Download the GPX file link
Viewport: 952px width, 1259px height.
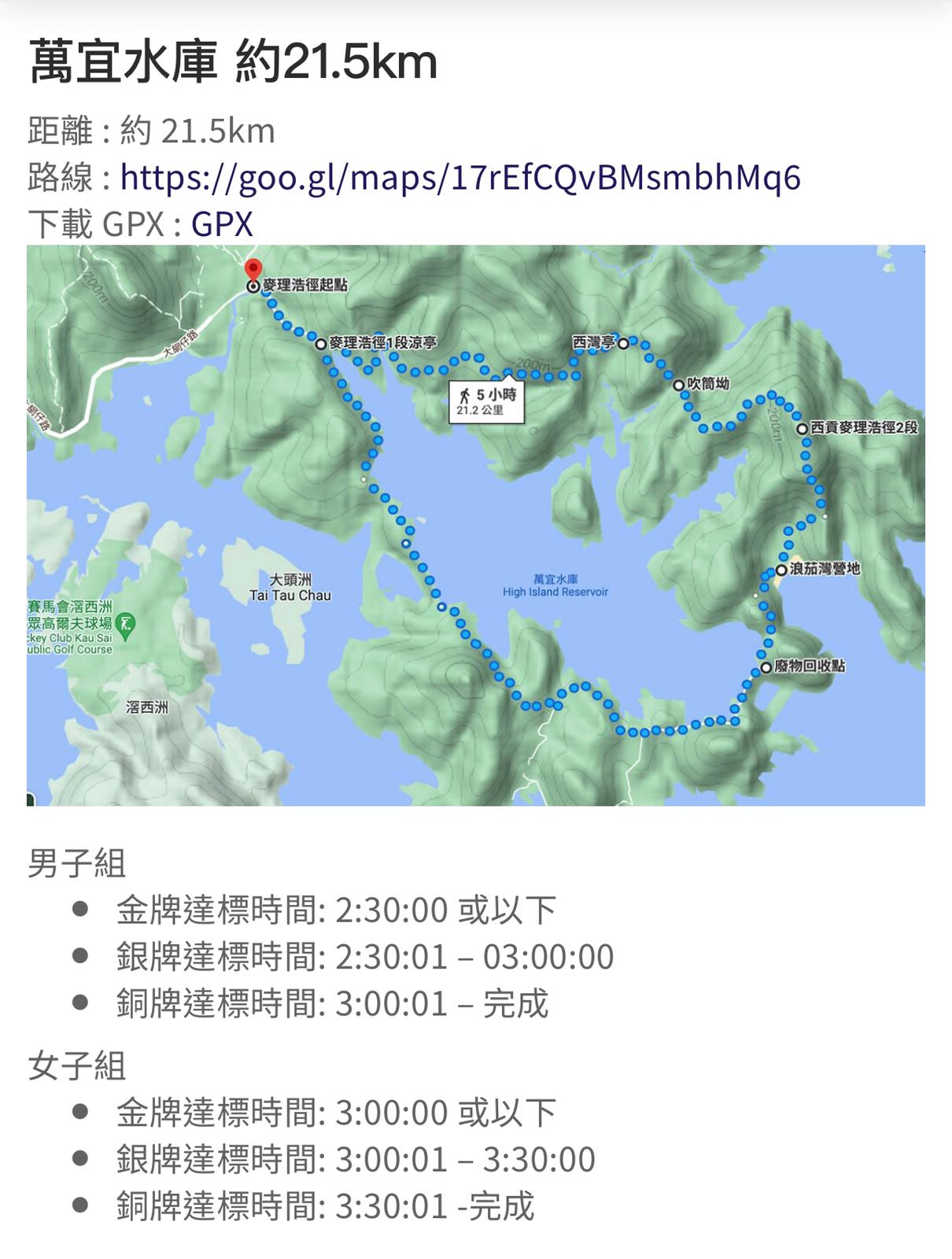pyautogui.click(x=222, y=224)
